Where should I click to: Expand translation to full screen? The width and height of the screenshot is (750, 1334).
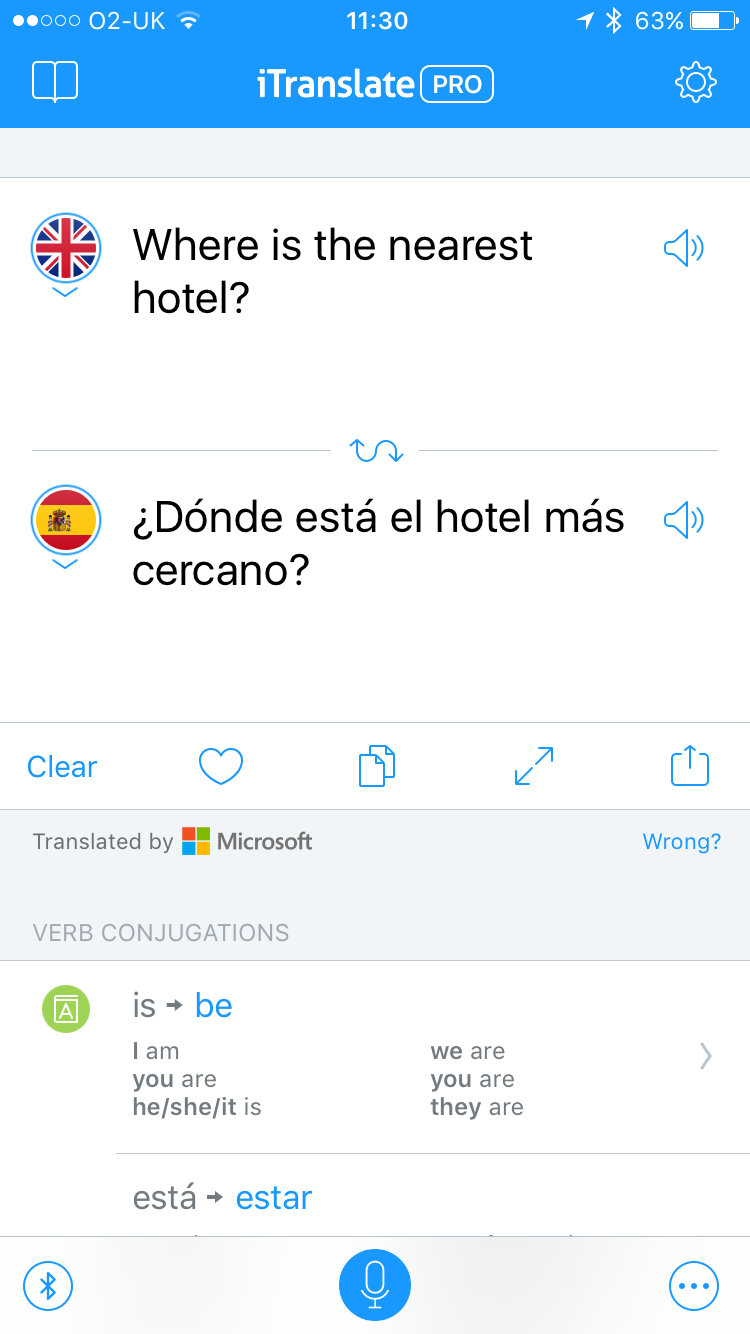[x=534, y=767]
